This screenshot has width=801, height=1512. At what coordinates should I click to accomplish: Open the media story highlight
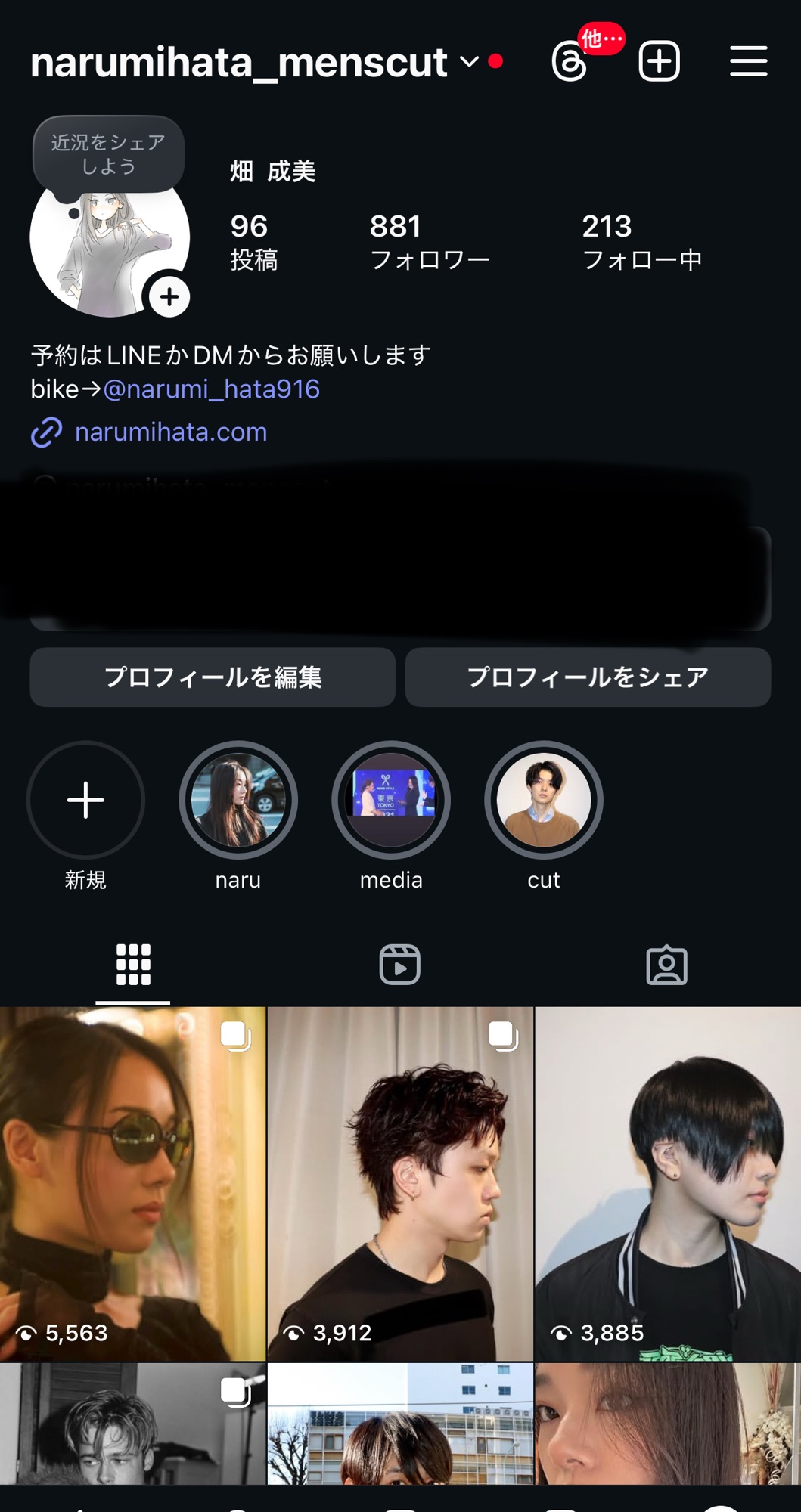coord(391,801)
